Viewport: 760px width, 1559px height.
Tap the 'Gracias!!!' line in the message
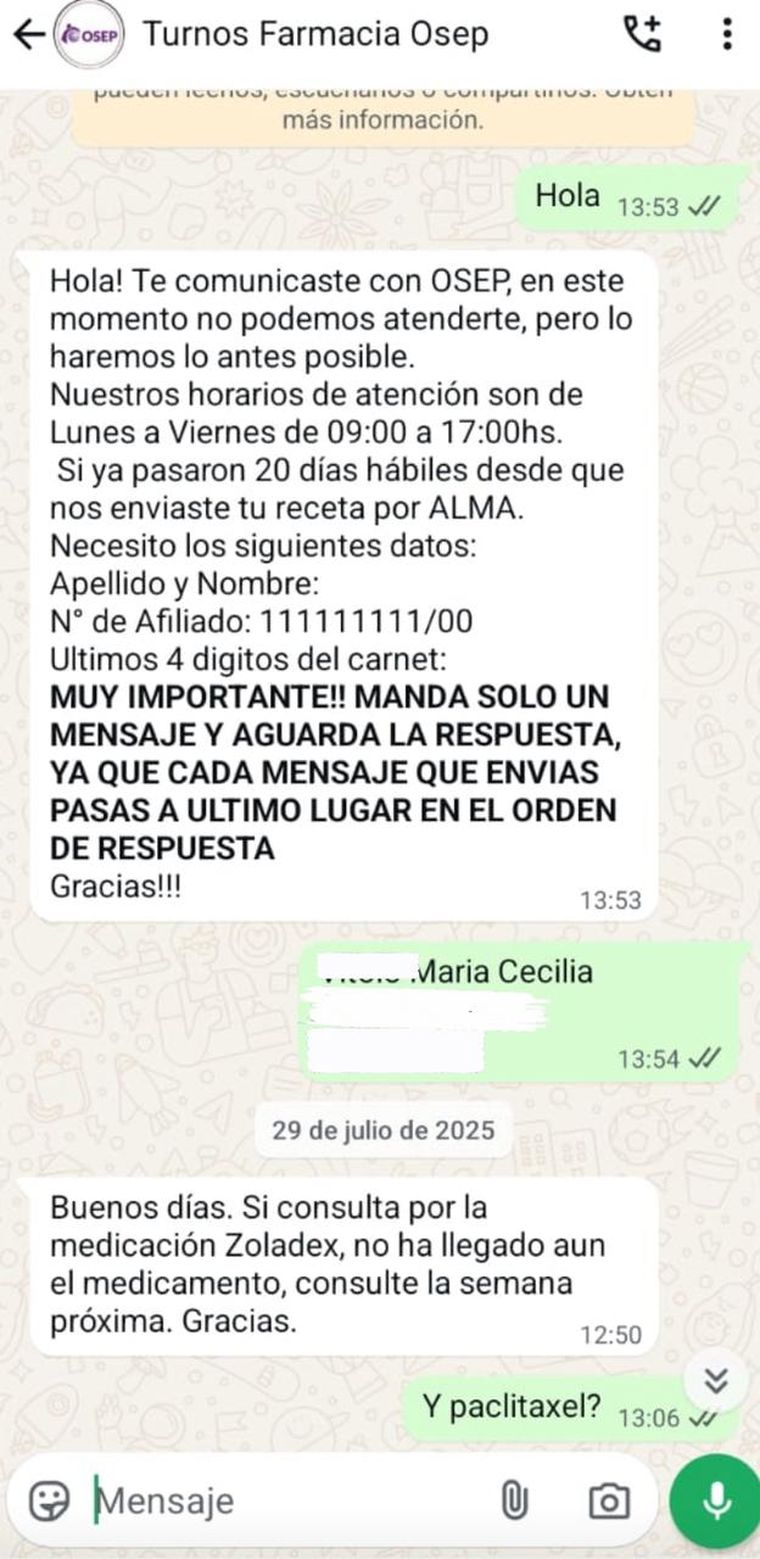(116, 886)
